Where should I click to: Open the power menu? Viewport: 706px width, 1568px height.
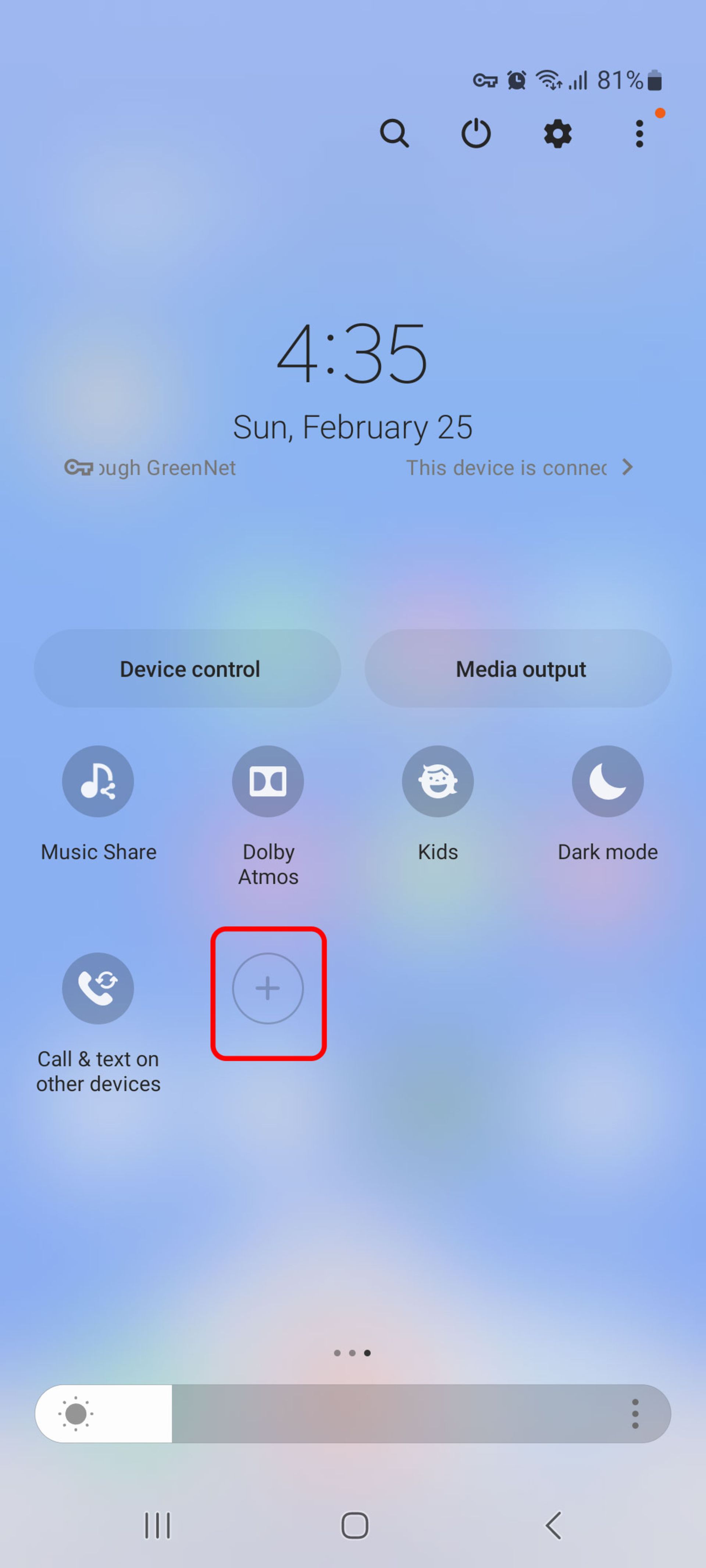click(x=476, y=133)
